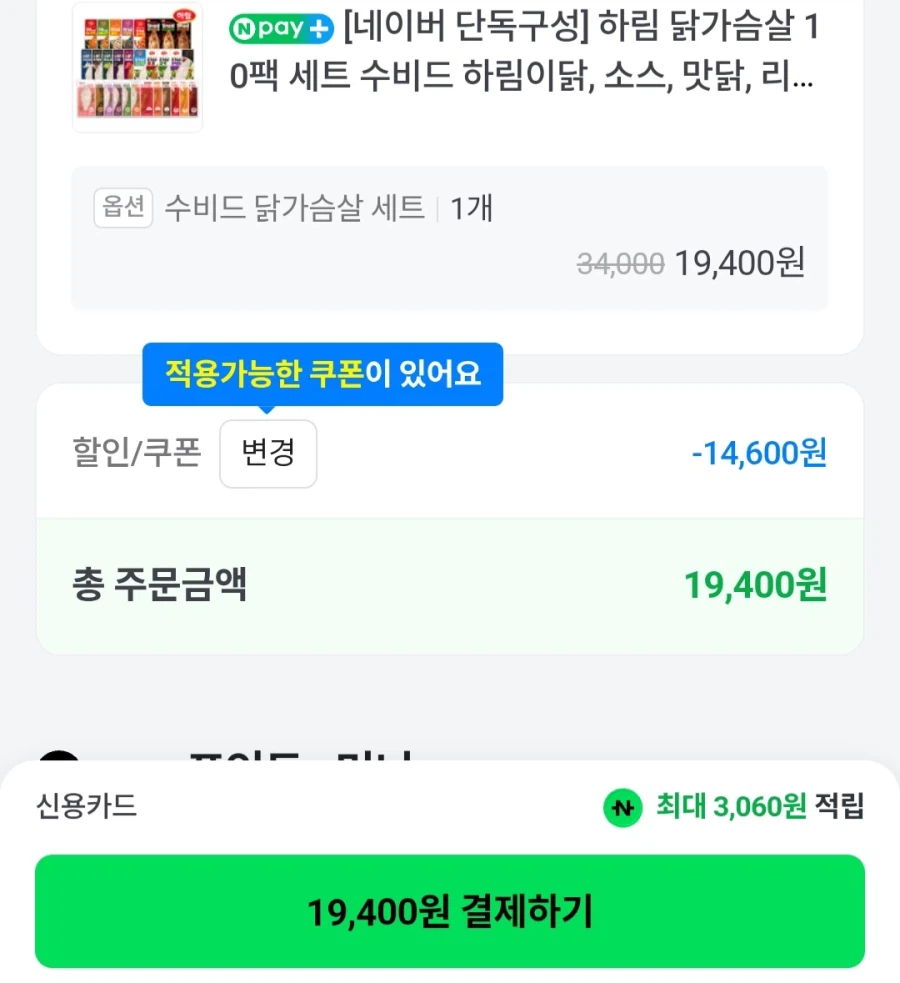The width and height of the screenshot is (900, 983).
Task: Click the 옵션 label badge
Action: pos(122,209)
